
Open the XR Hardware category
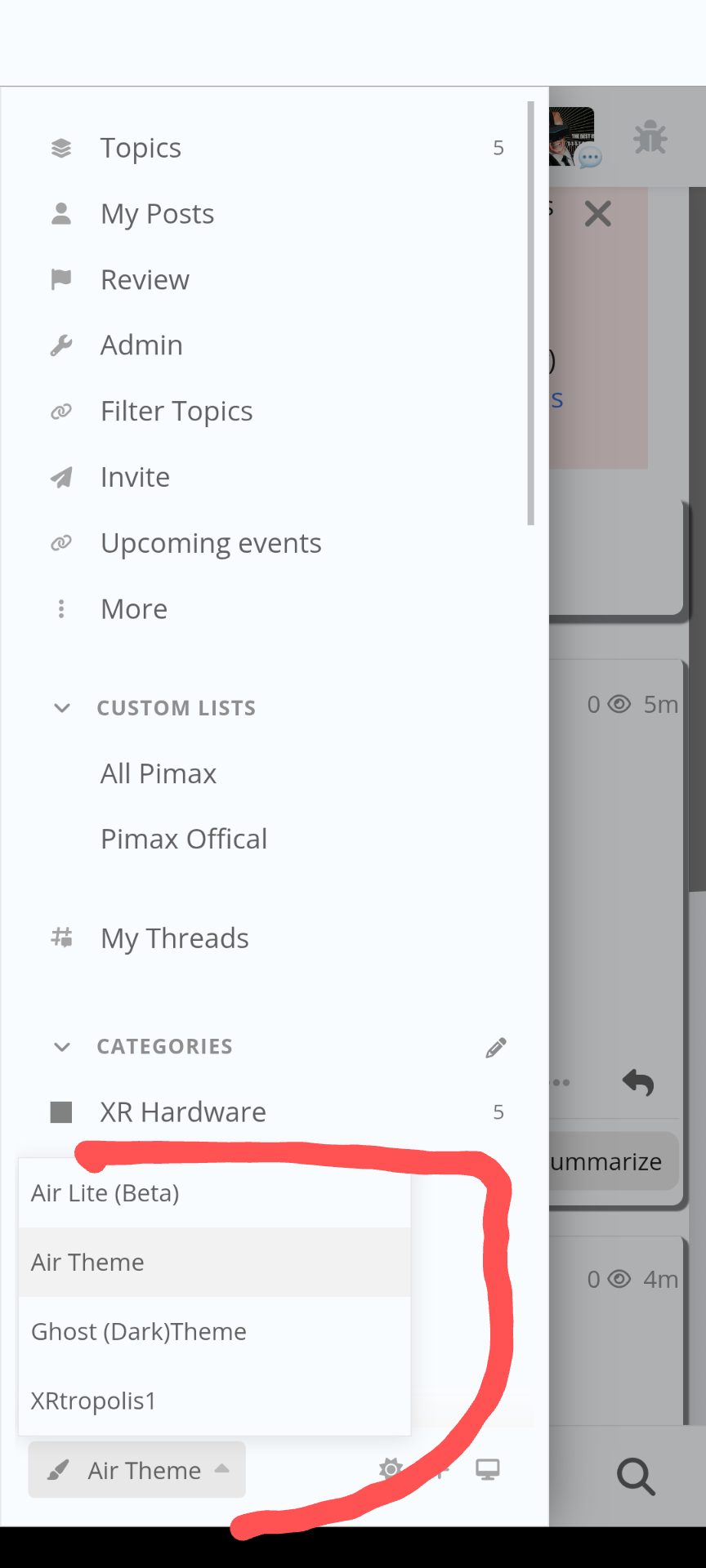tap(275, 1112)
